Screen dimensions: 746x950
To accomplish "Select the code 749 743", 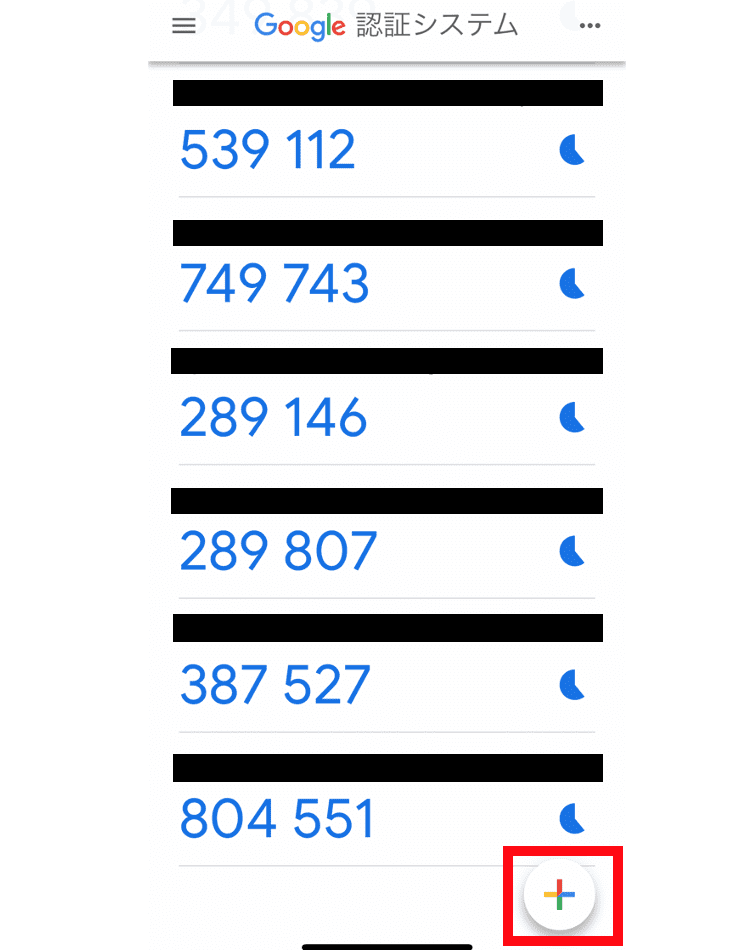I will pyautogui.click(x=275, y=284).
